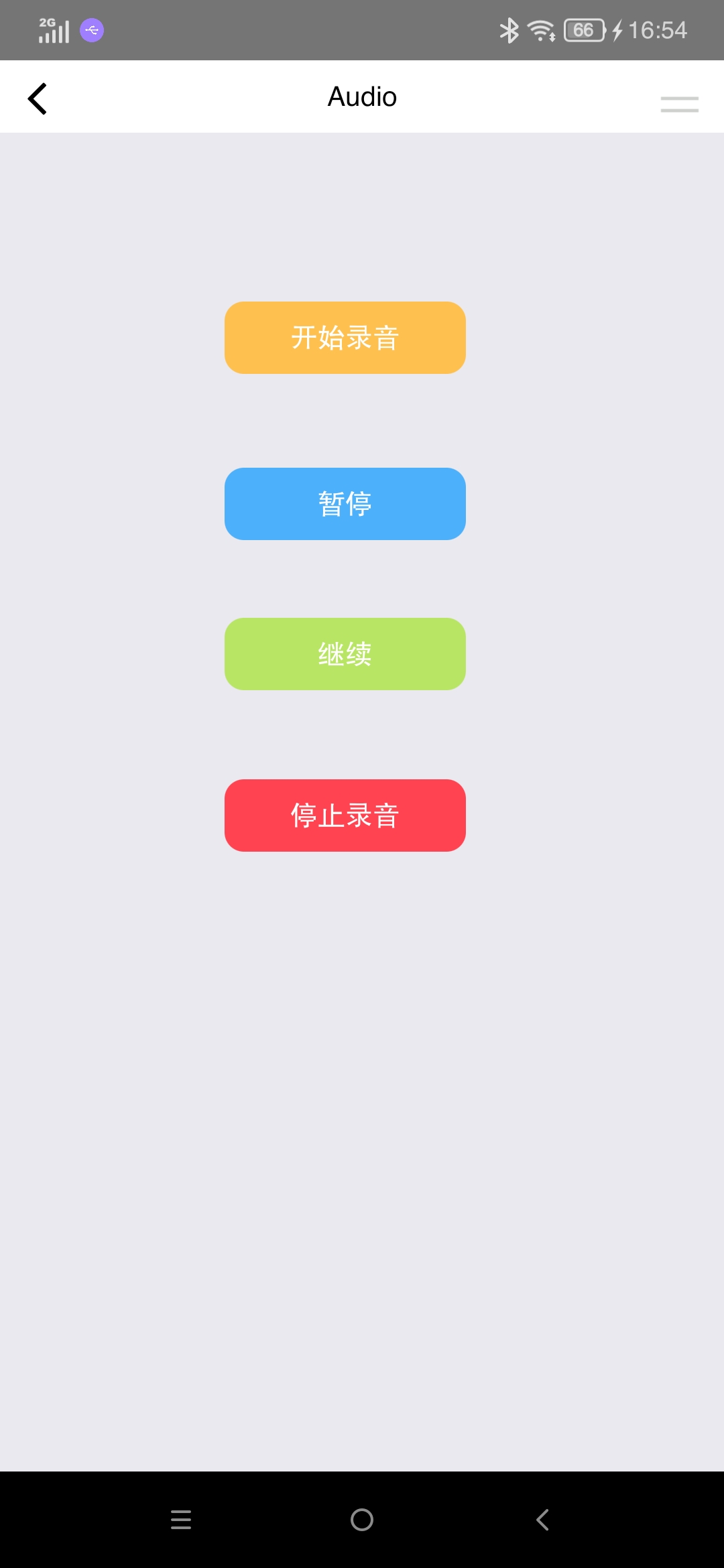Stop recording with the red 停止录音 button
Image resolution: width=724 pixels, height=1568 pixels.
tap(345, 815)
